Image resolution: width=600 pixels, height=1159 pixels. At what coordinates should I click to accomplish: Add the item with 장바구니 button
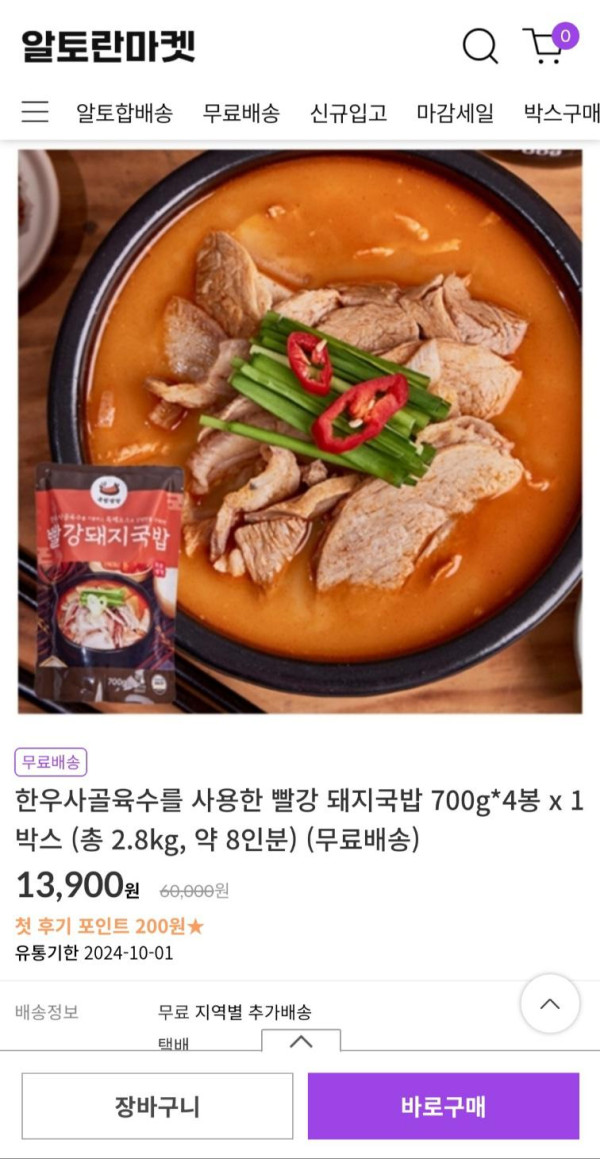[157, 1106]
